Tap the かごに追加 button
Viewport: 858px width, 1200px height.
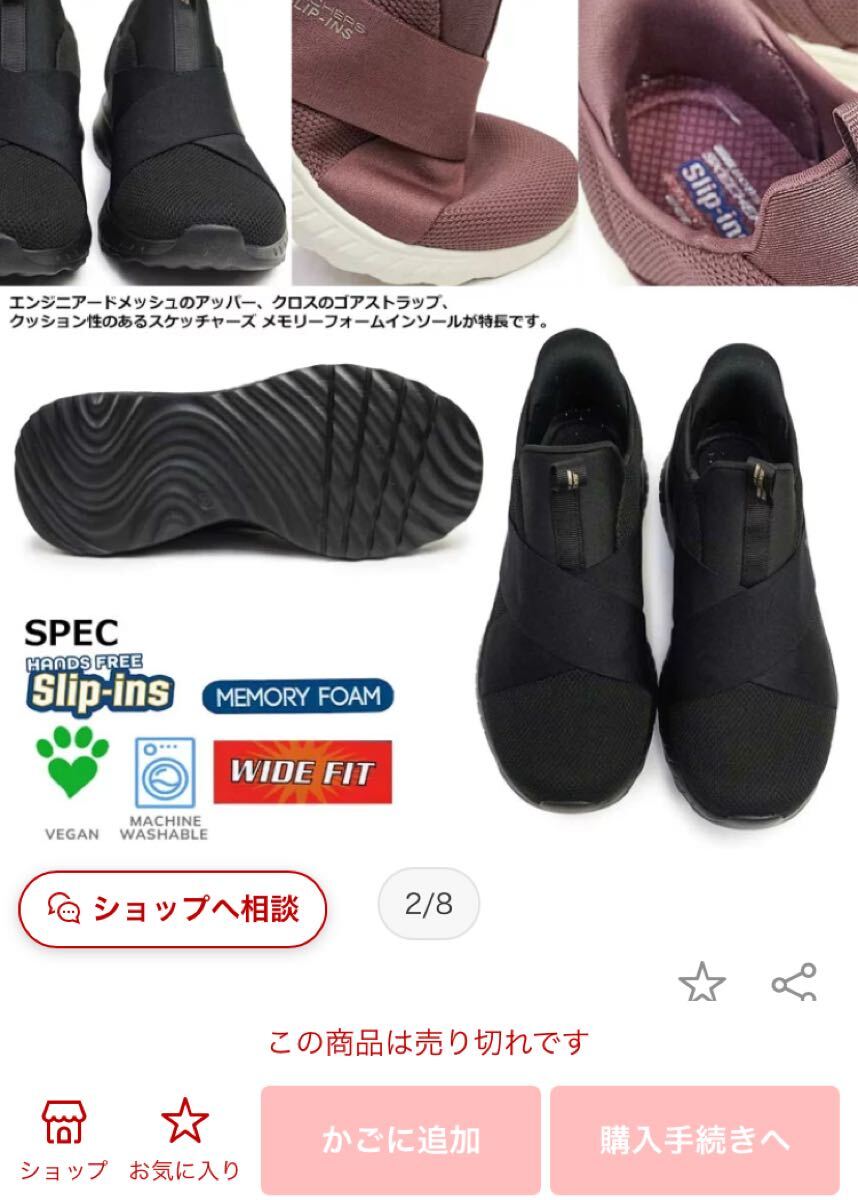pyautogui.click(x=400, y=1140)
